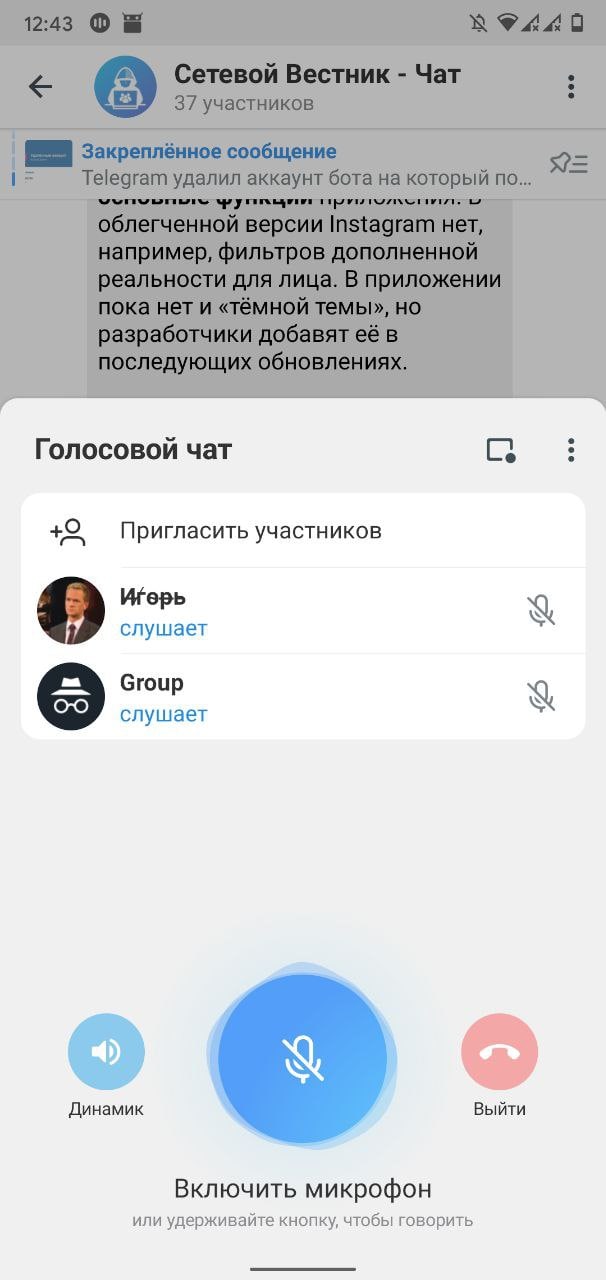The width and height of the screenshot is (606, 1280).
Task: Tap the large microphone unmute button
Action: click(x=302, y=1057)
